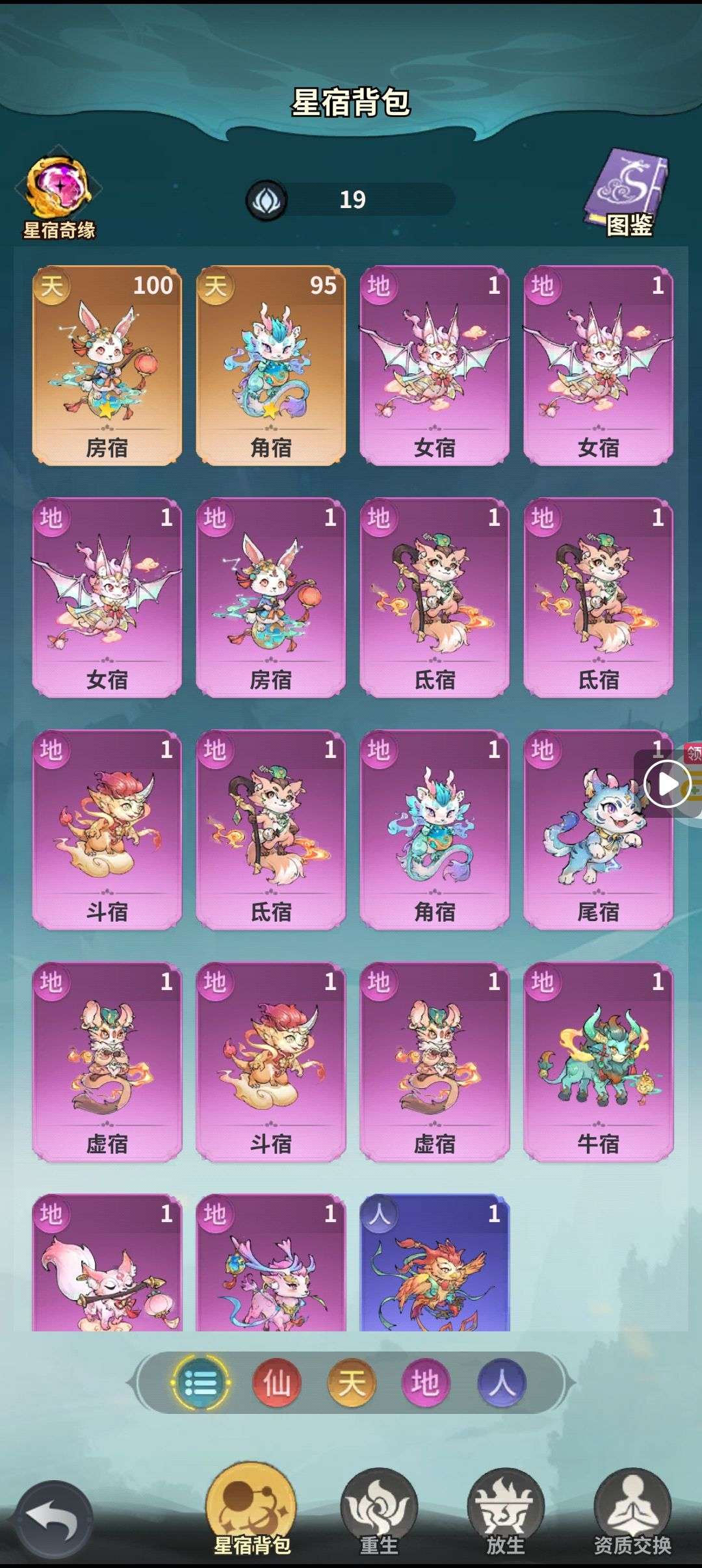702x1568 pixels.
Task: Show all tiers with the list filter
Action: click(x=201, y=1383)
